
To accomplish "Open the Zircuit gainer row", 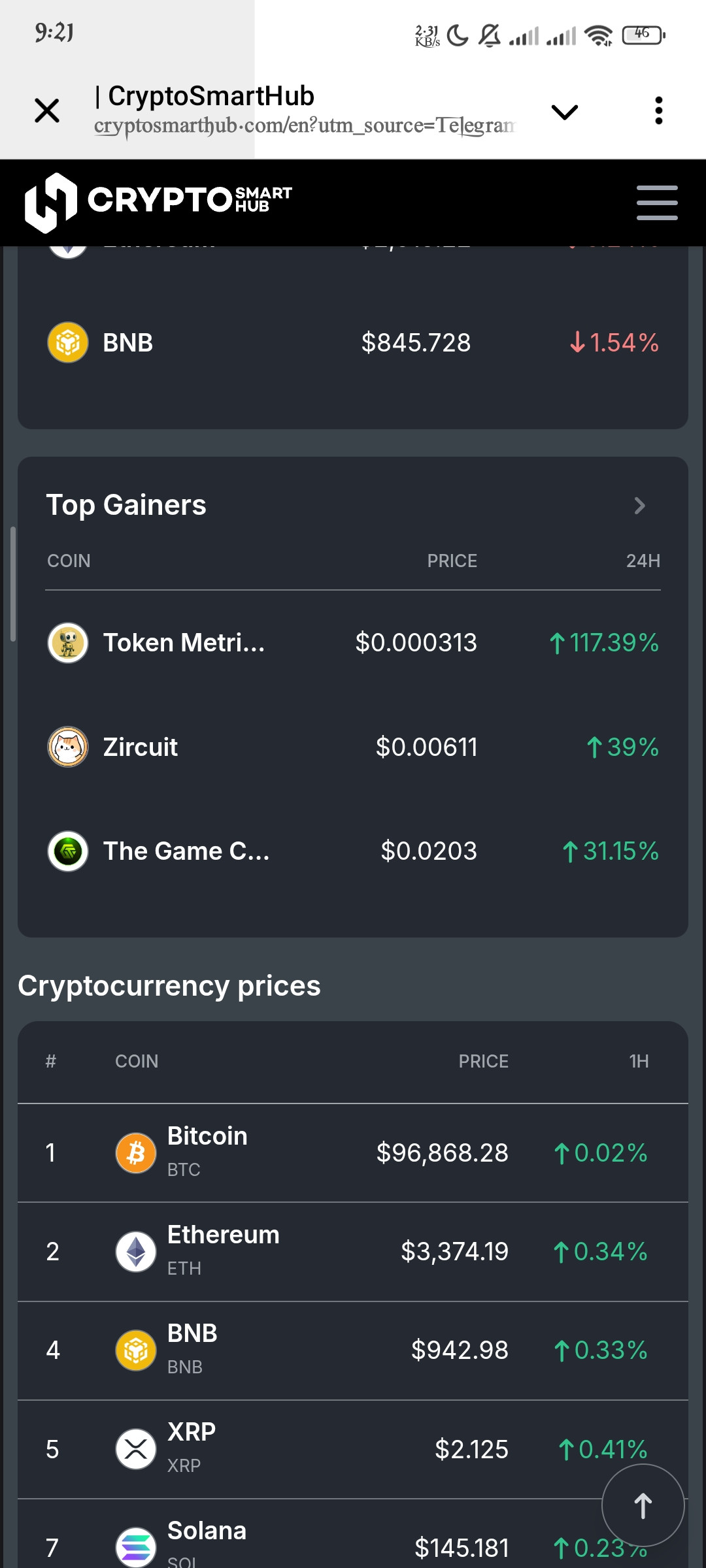I will tap(353, 747).
